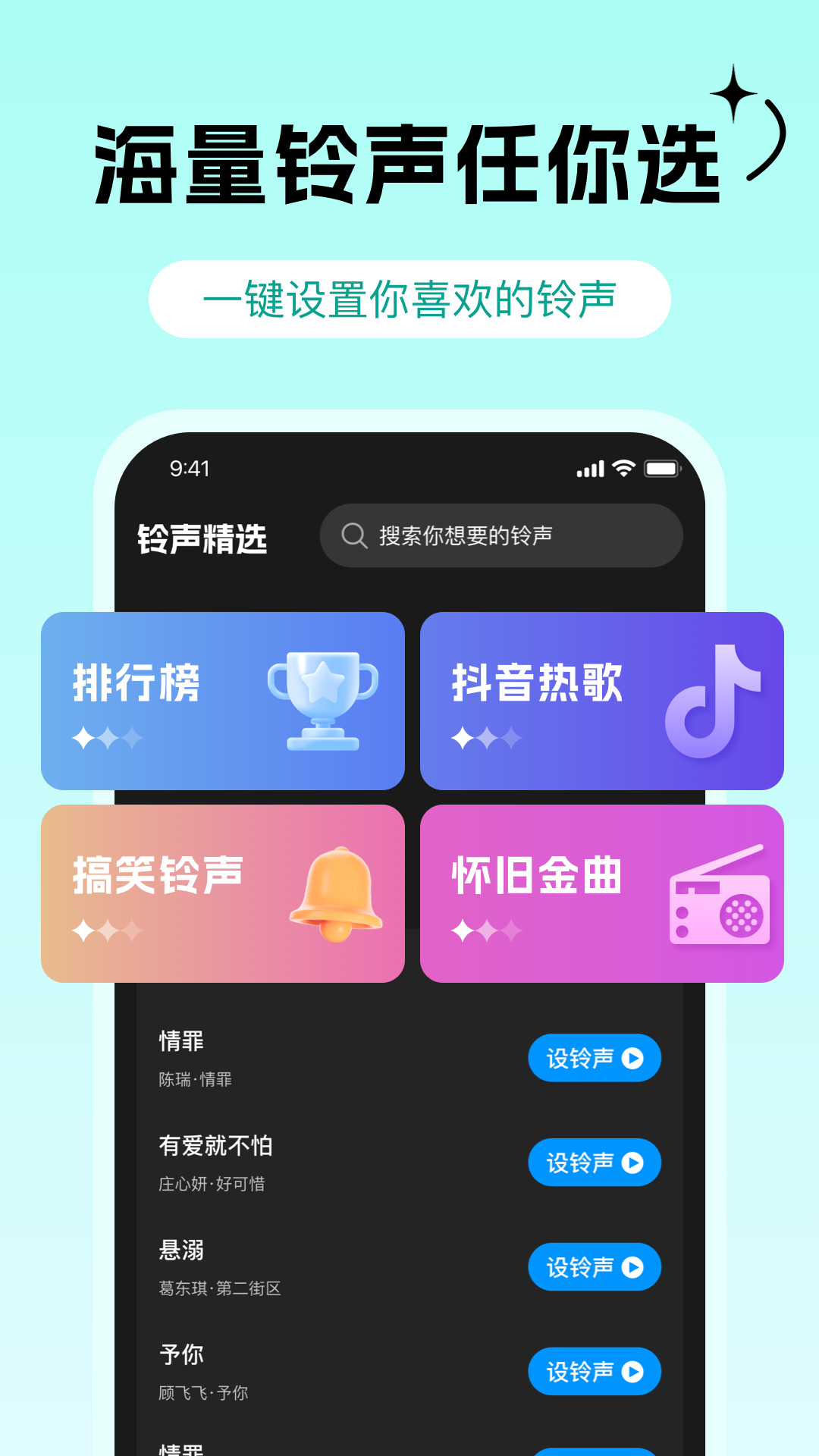Click the Wi-Fi icon in the status bar
The height and width of the screenshot is (1456, 819).
(623, 470)
